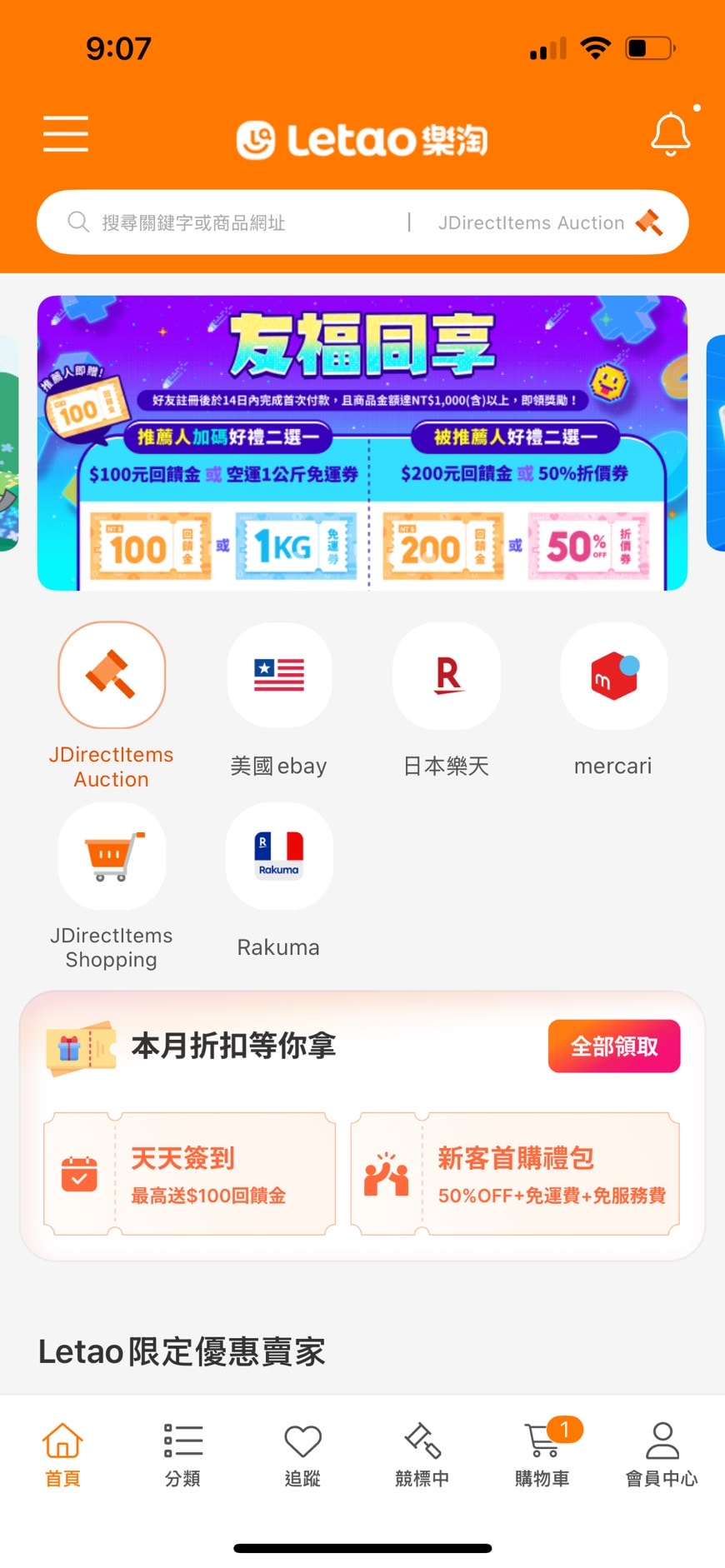Switch to the 分類 categories tab
Screen dimensions: 725x1568
[x=182, y=1455]
